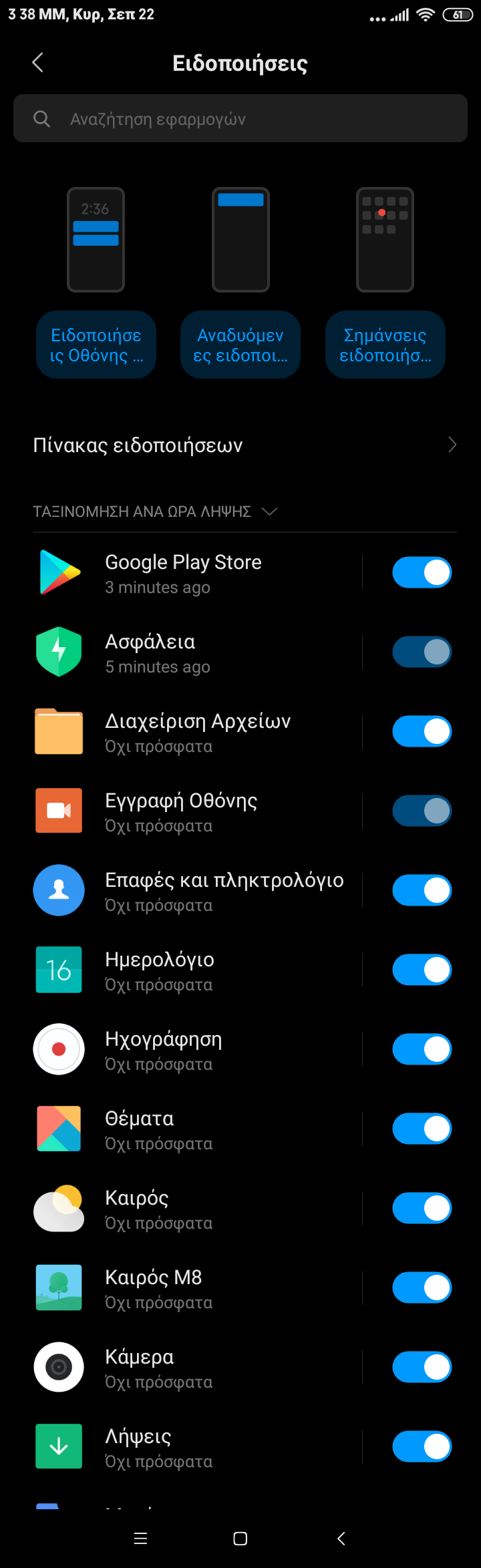Open Καιρός M8 notification settings

(200, 1288)
